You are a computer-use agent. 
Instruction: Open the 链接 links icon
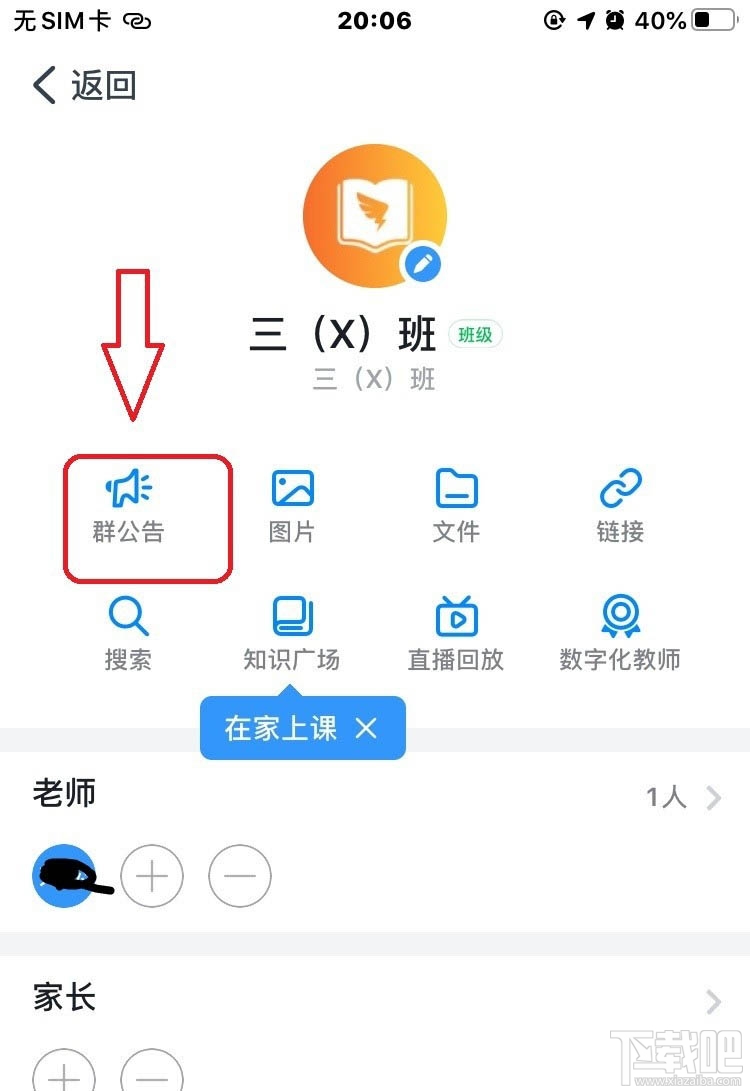(x=619, y=505)
